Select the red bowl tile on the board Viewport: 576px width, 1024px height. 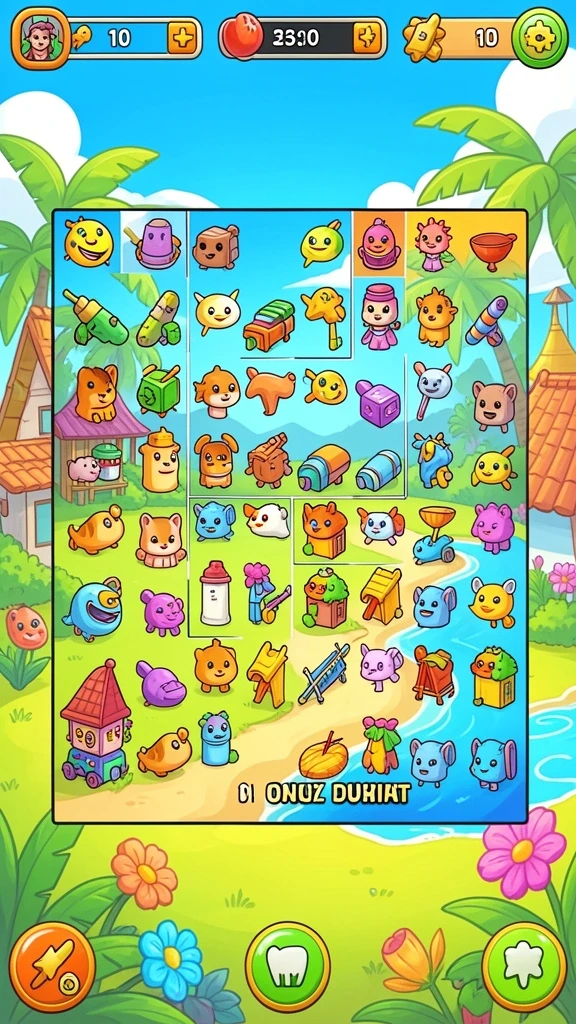point(493,250)
